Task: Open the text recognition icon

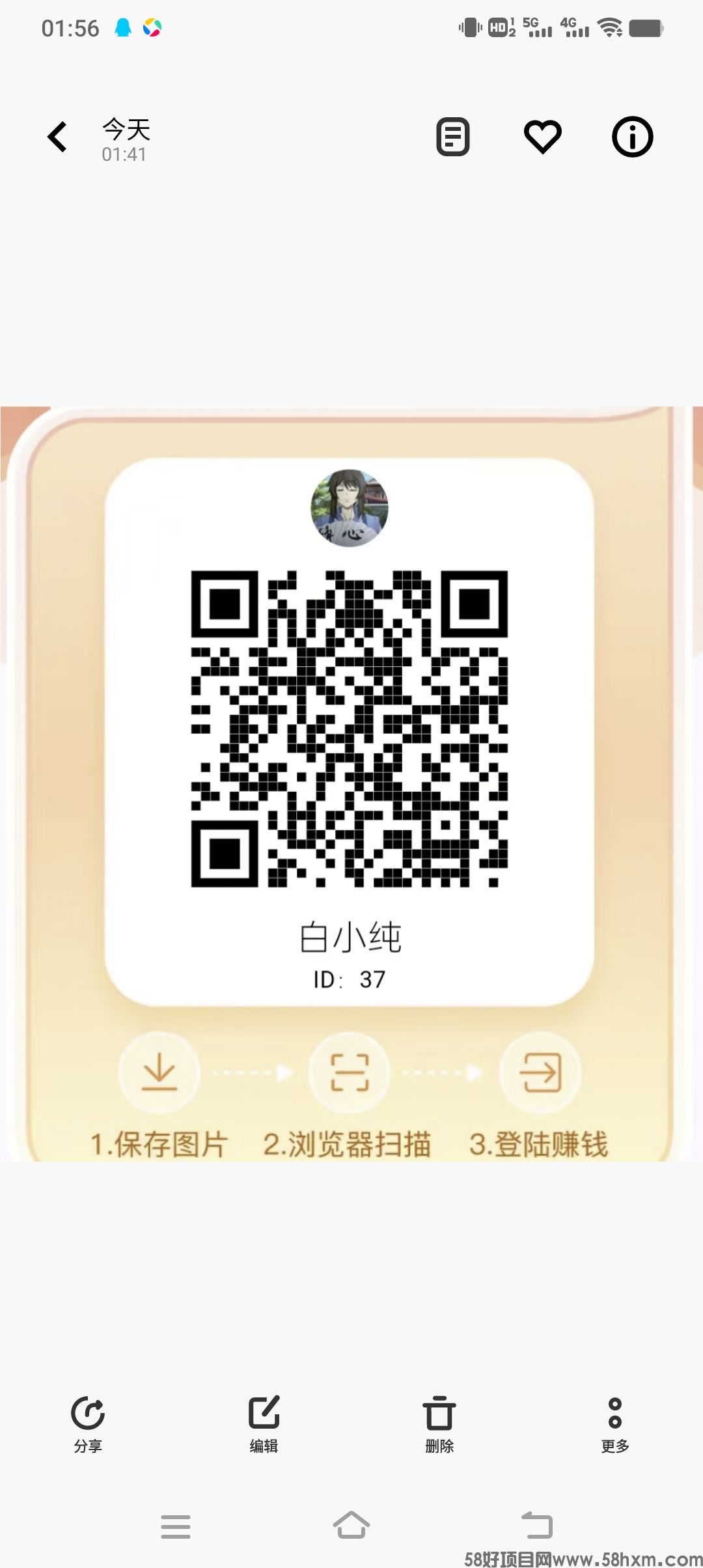Action: tap(453, 137)
